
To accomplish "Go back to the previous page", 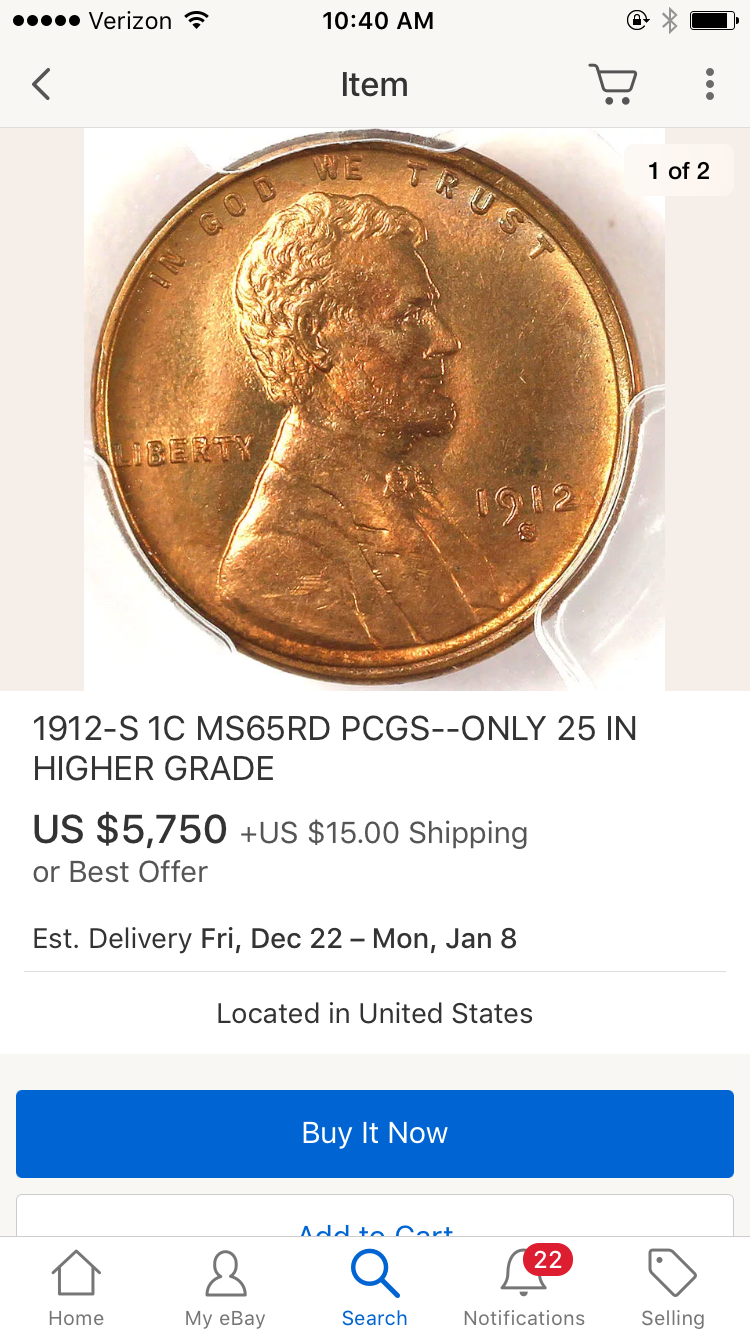I will [41, 84].
